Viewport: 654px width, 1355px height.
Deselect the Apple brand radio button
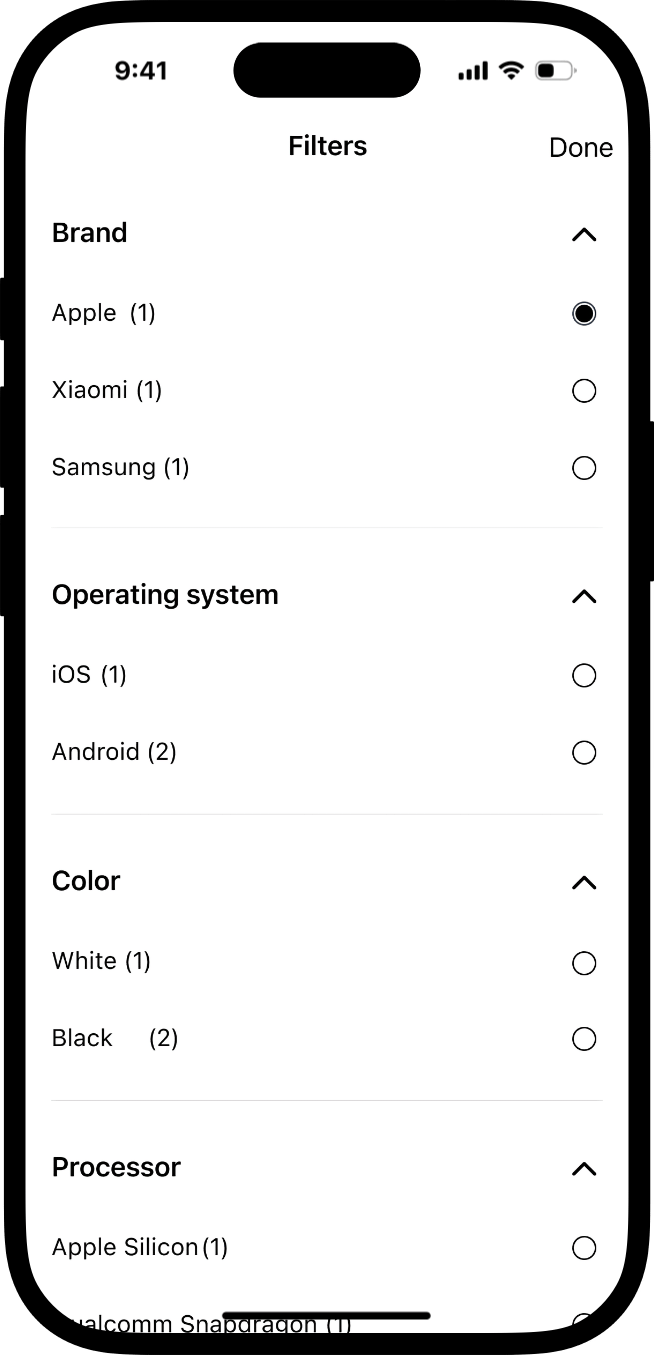point(584,313)
